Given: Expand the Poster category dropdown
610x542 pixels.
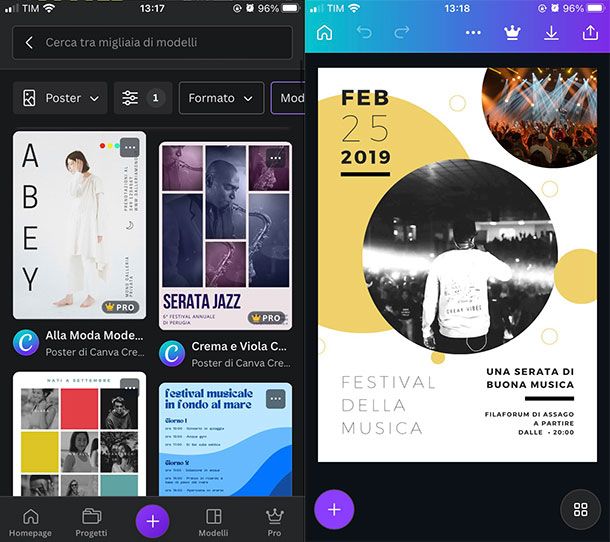Looking at the screenshot, I should 62,98.
